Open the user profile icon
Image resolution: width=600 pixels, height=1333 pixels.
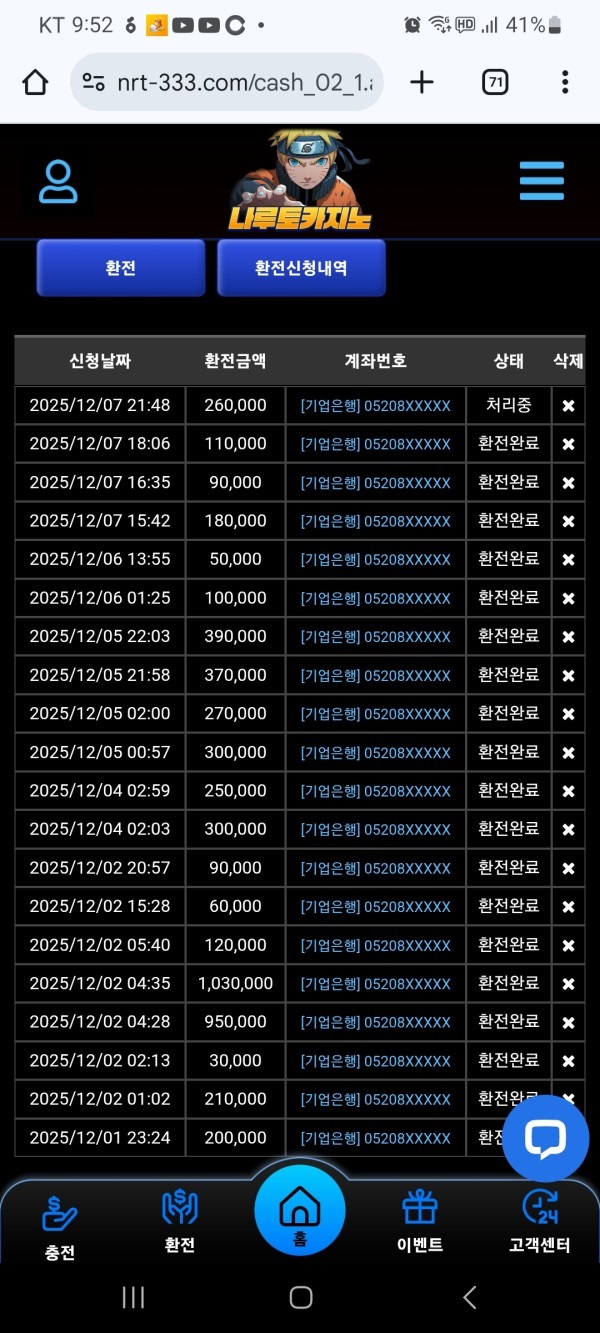point(58,182)
